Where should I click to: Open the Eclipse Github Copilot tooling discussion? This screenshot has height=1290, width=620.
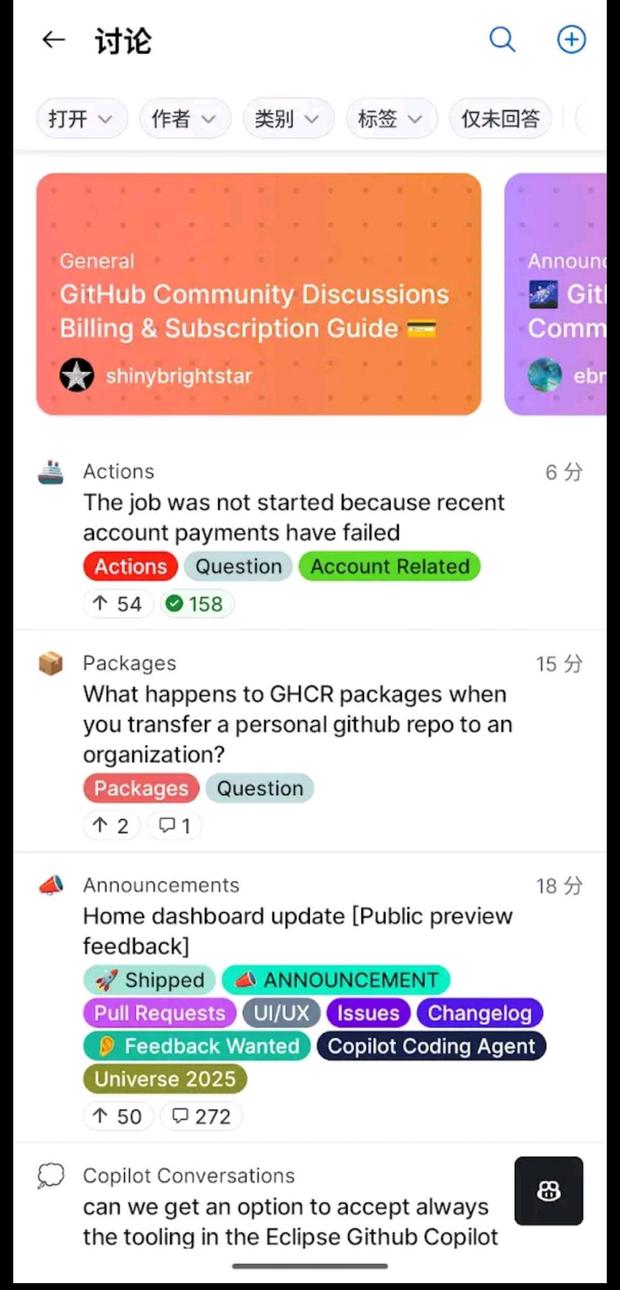click(x=290, y=1221)
